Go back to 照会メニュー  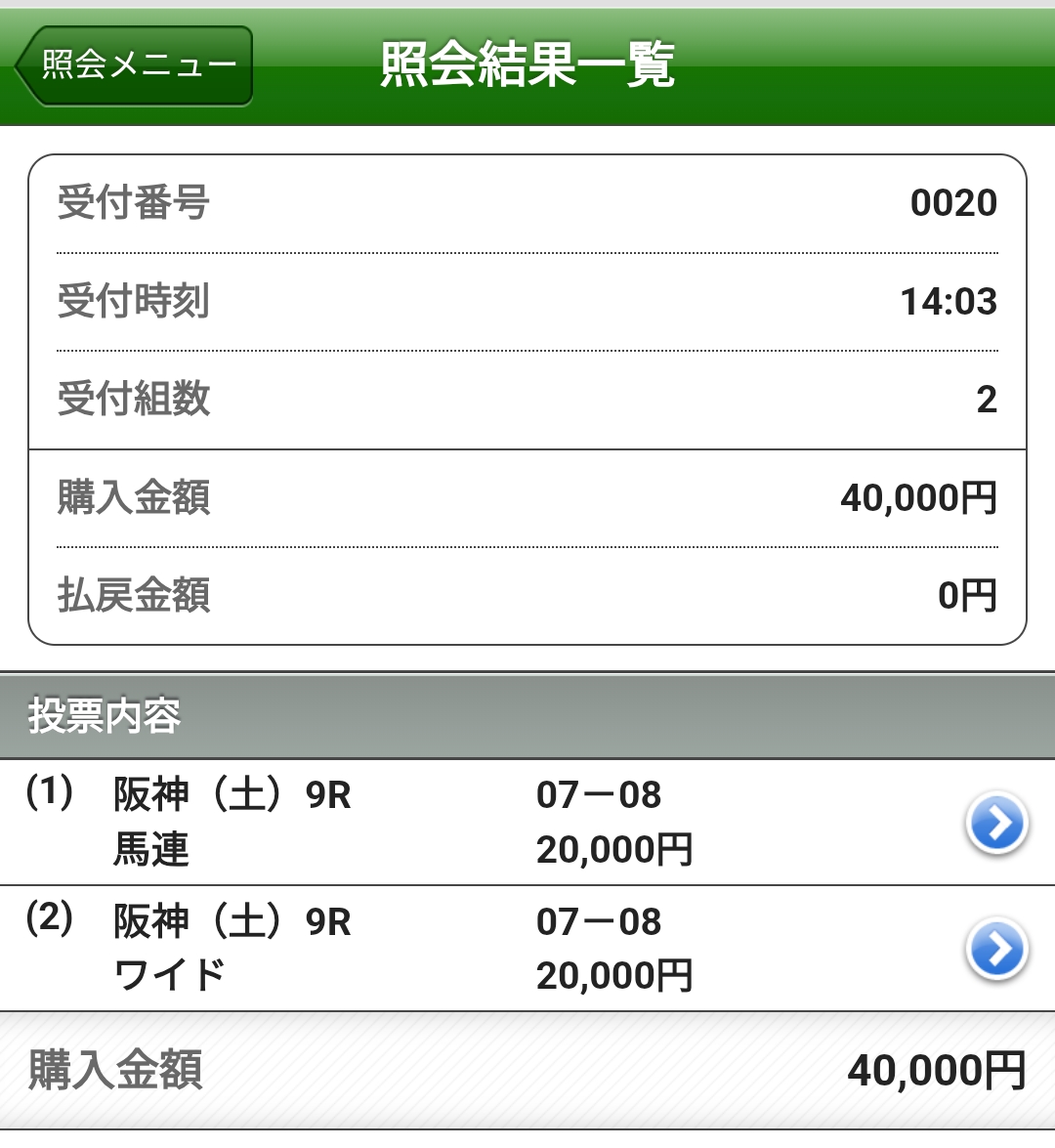tap(135, 65)
